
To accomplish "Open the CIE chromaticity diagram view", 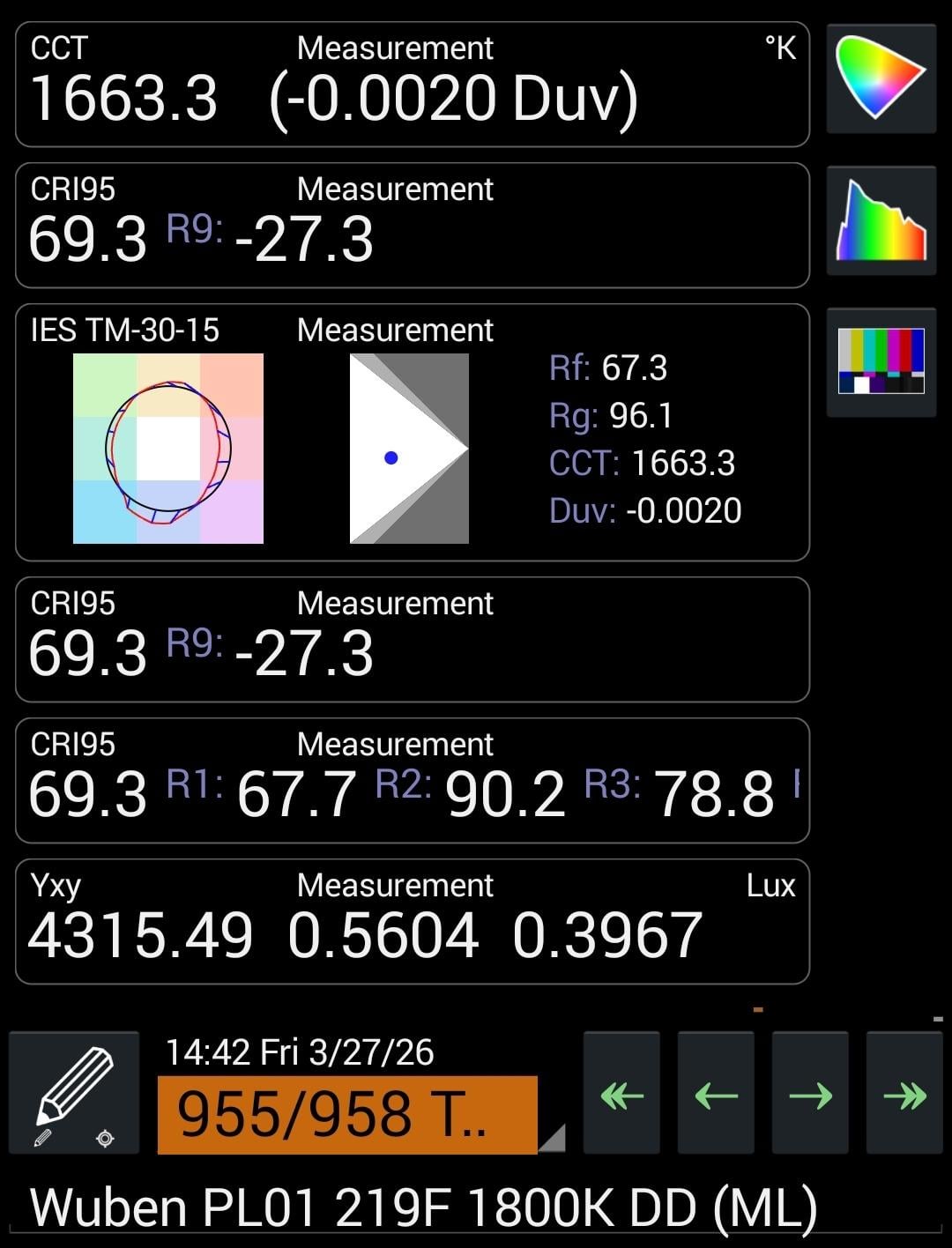I will click(x=881, y=78).
